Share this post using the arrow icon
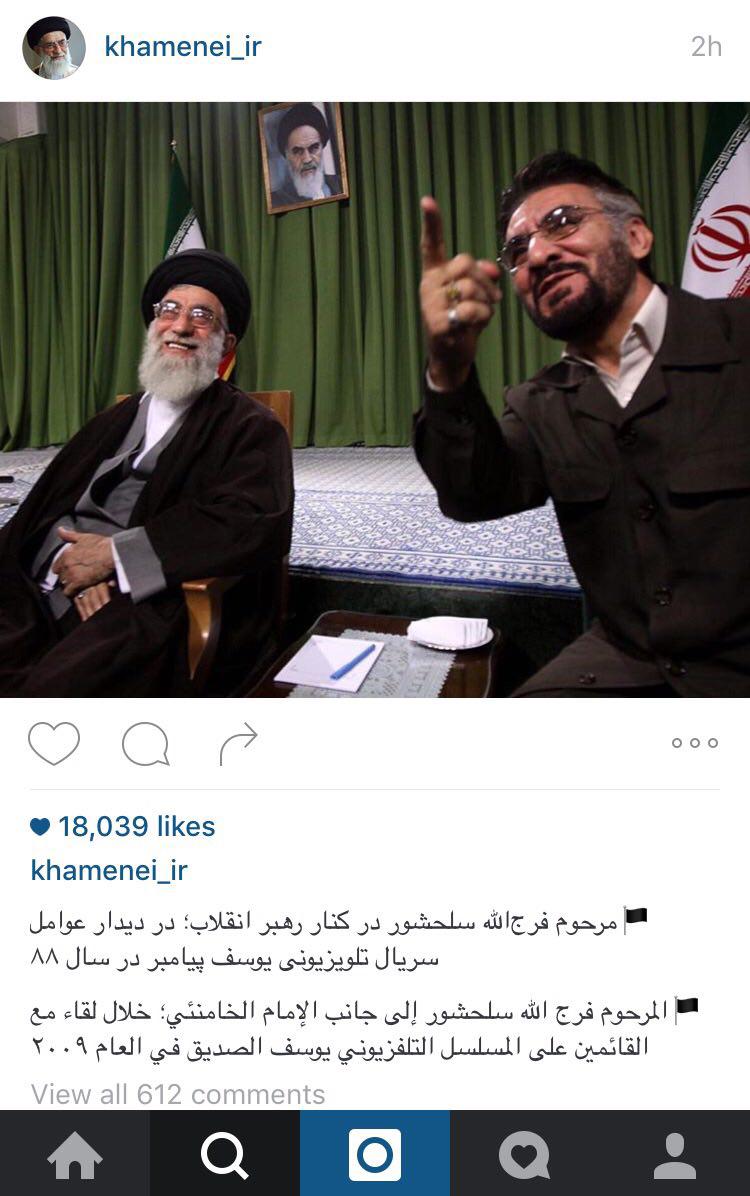This screenshot has height=1196, width=750. click(238, 743)
